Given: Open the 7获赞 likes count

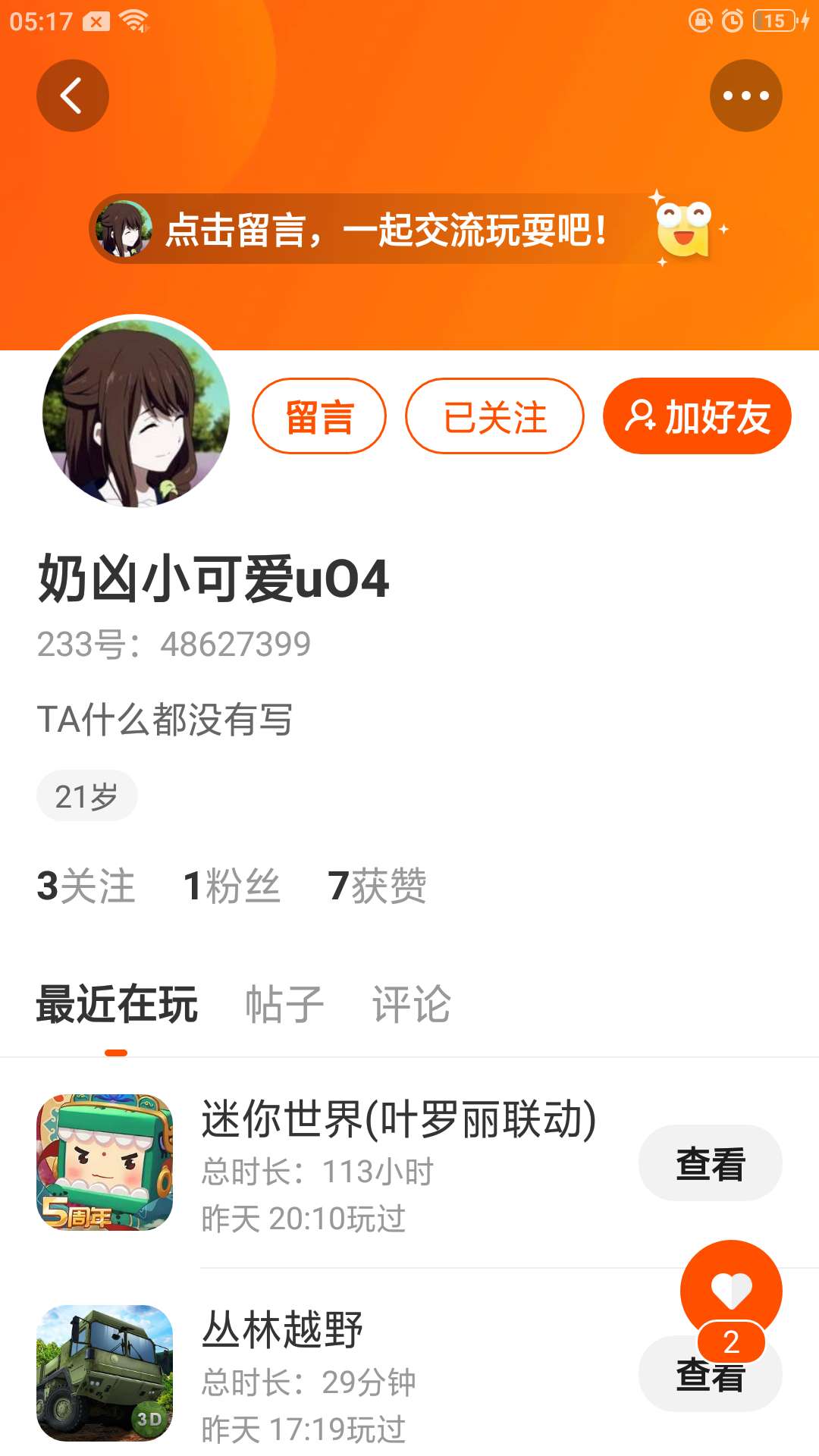Looking at the screenshot, I should click(x=377, y=885).
